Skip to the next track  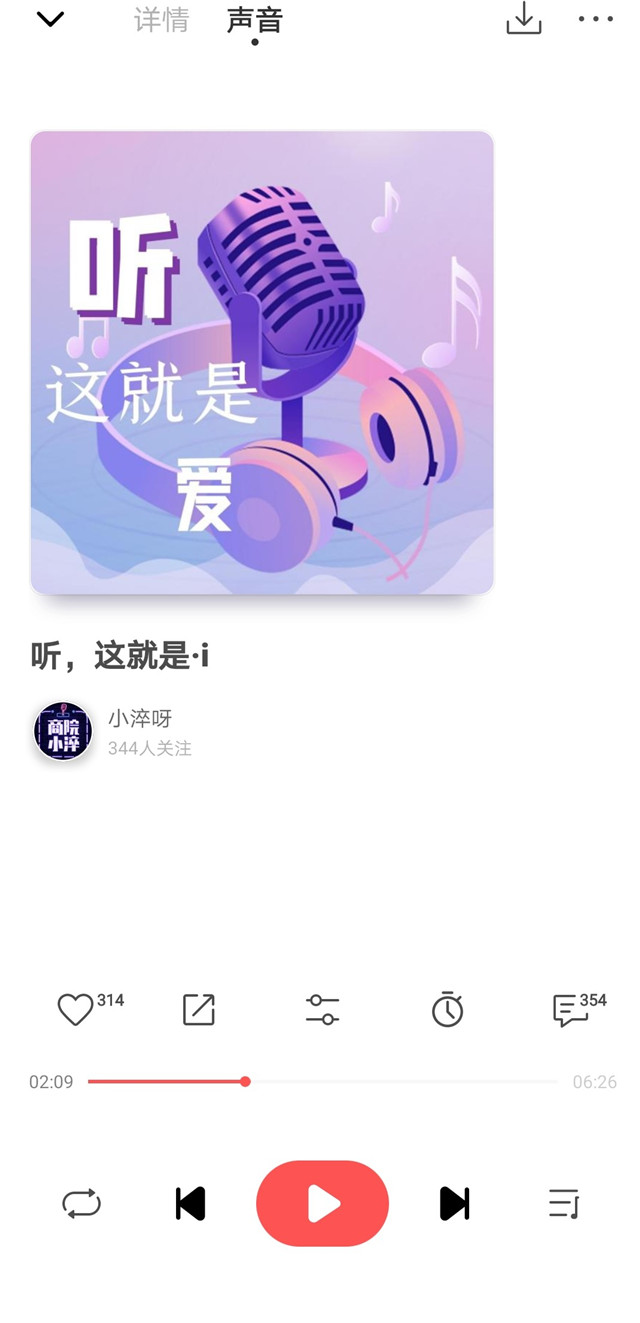[x=454, y=1203]
